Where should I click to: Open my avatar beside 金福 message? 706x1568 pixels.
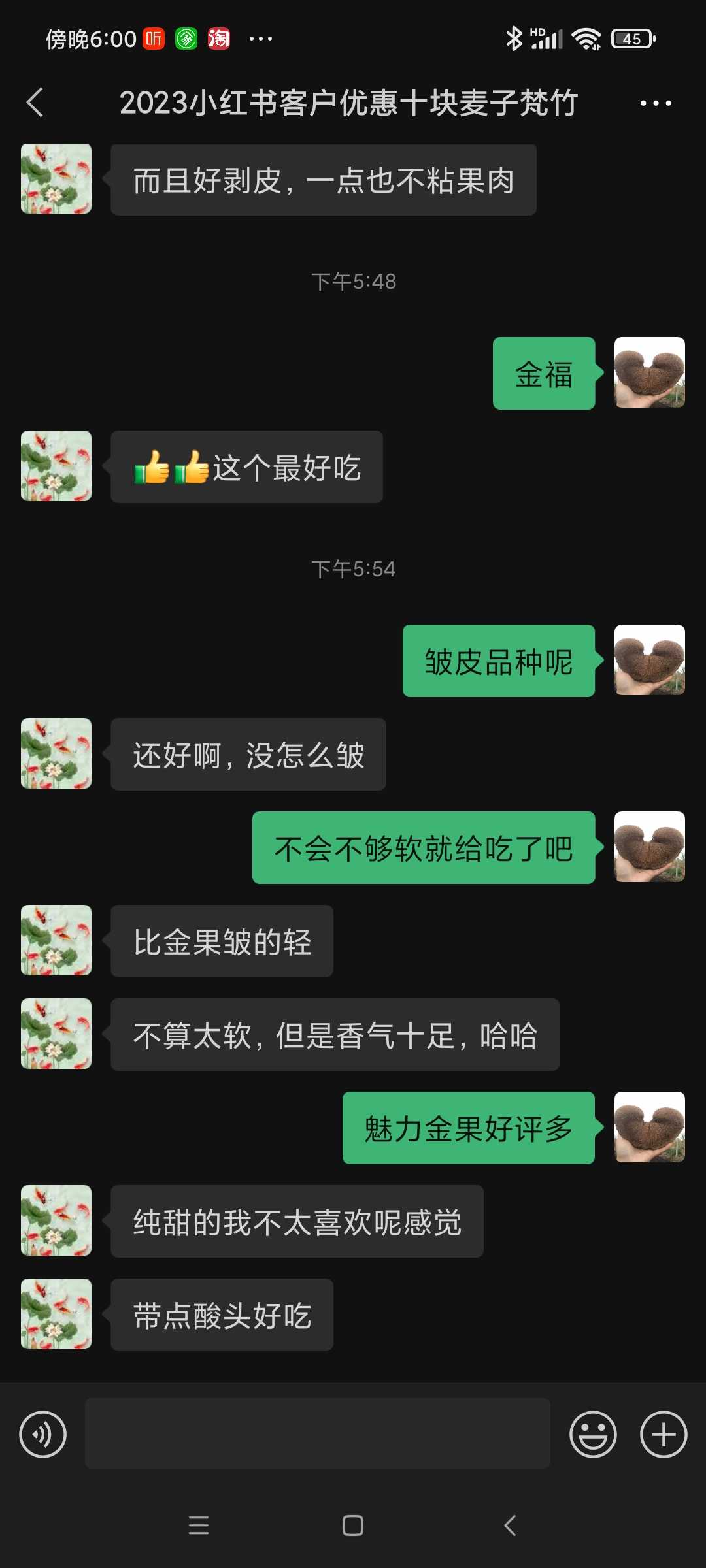[650, 372]
